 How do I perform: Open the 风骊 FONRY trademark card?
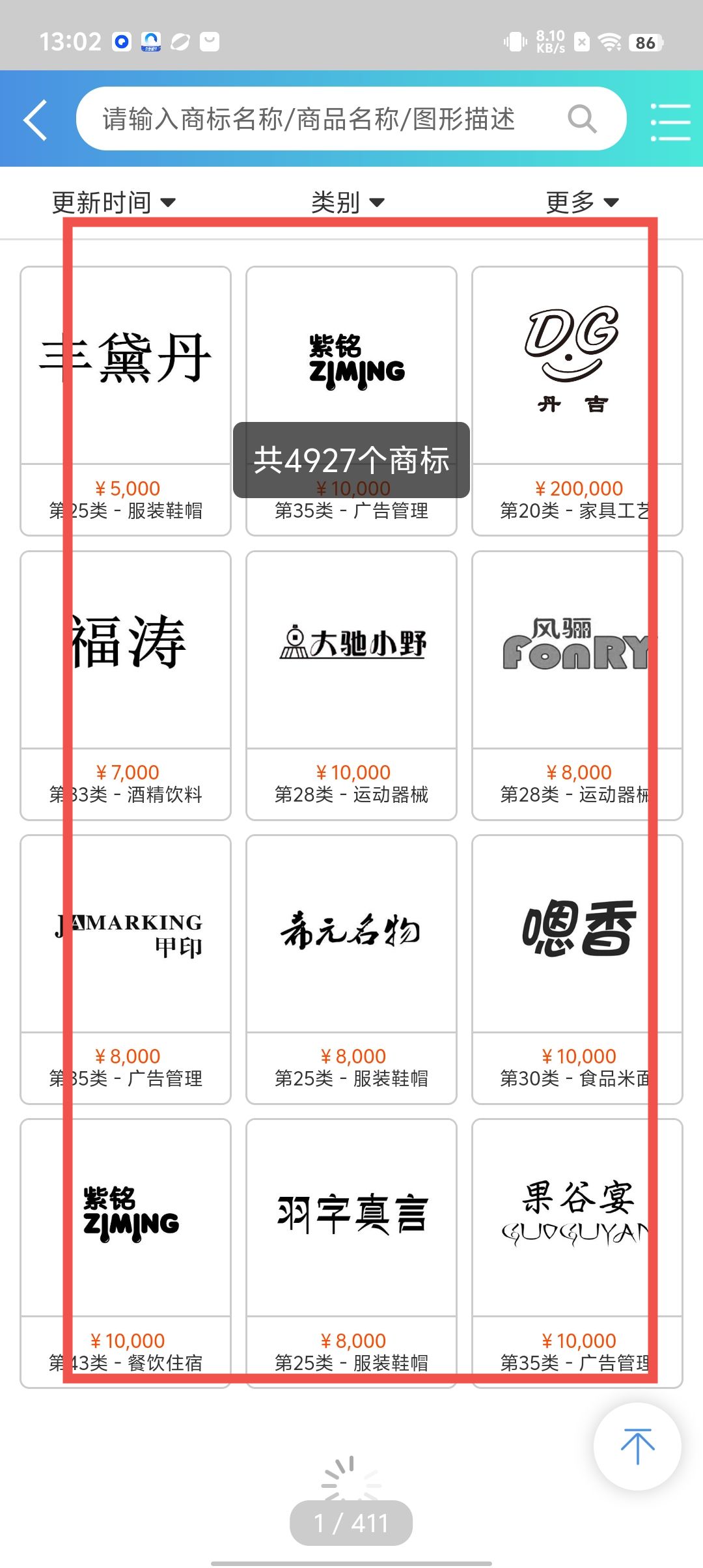577,651
